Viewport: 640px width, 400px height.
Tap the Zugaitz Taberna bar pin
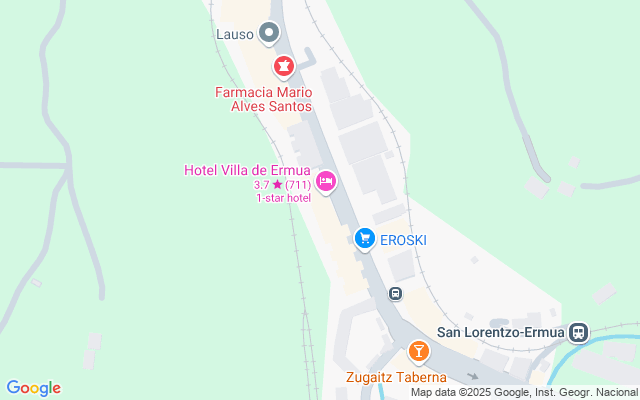click(x=418, y=352)
